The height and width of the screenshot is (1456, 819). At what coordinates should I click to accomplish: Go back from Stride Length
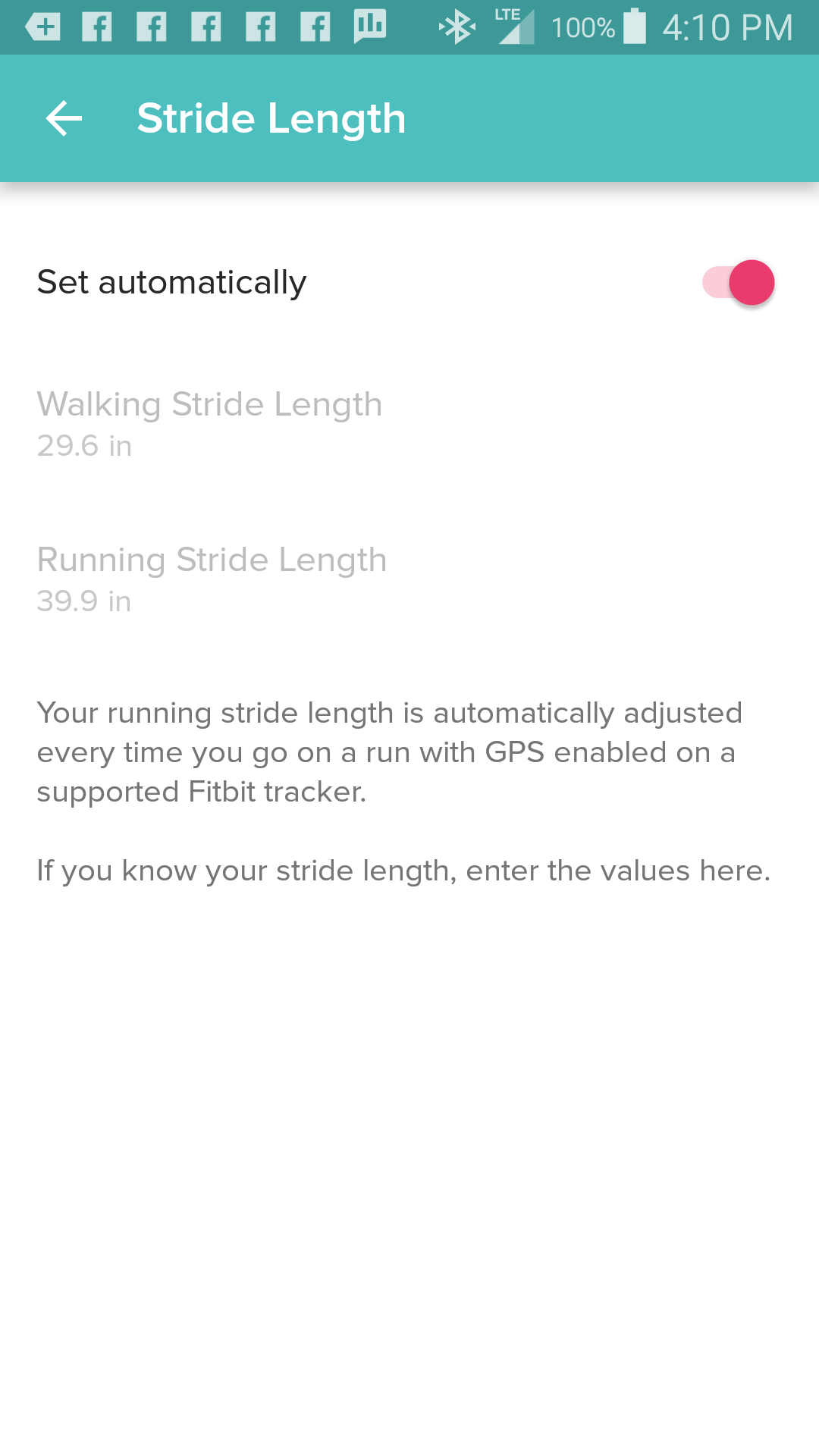(x=64, y=118)
